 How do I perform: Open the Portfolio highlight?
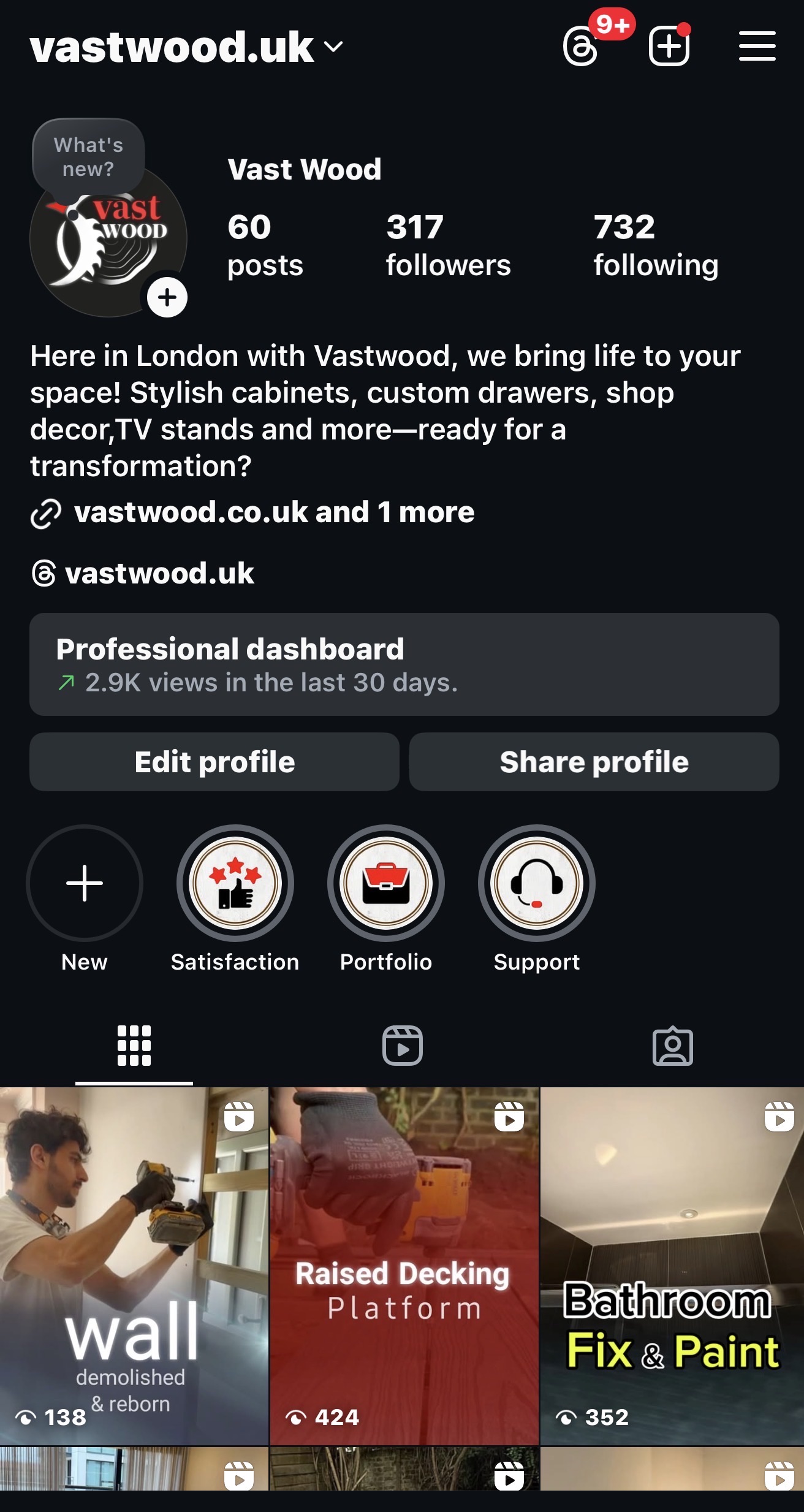click(386, 883)
